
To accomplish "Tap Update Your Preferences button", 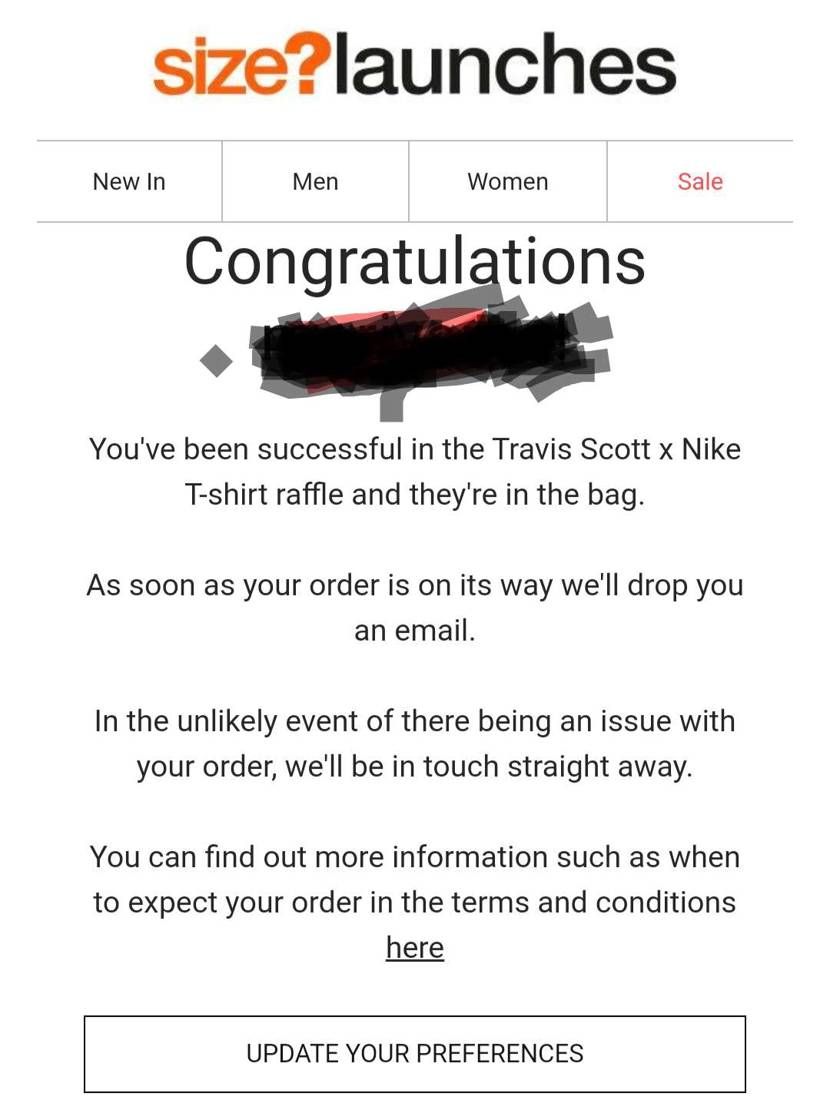I will 414,1053.
